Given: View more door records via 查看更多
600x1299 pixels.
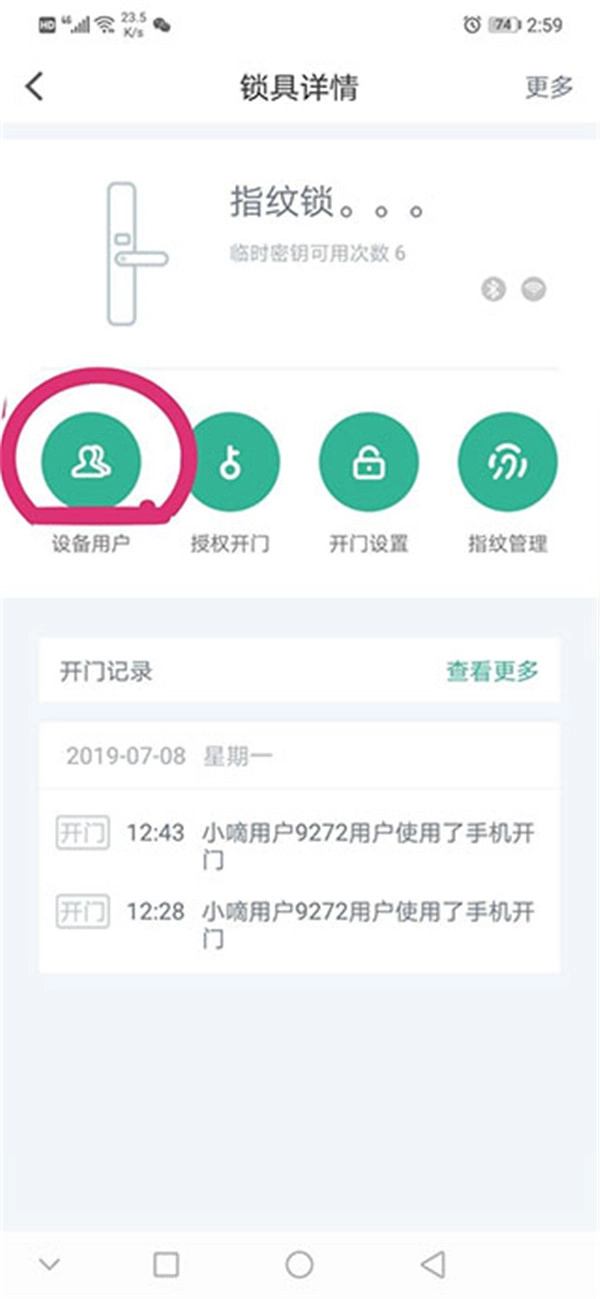Looking at the screenshot, I should pos(492,671).
